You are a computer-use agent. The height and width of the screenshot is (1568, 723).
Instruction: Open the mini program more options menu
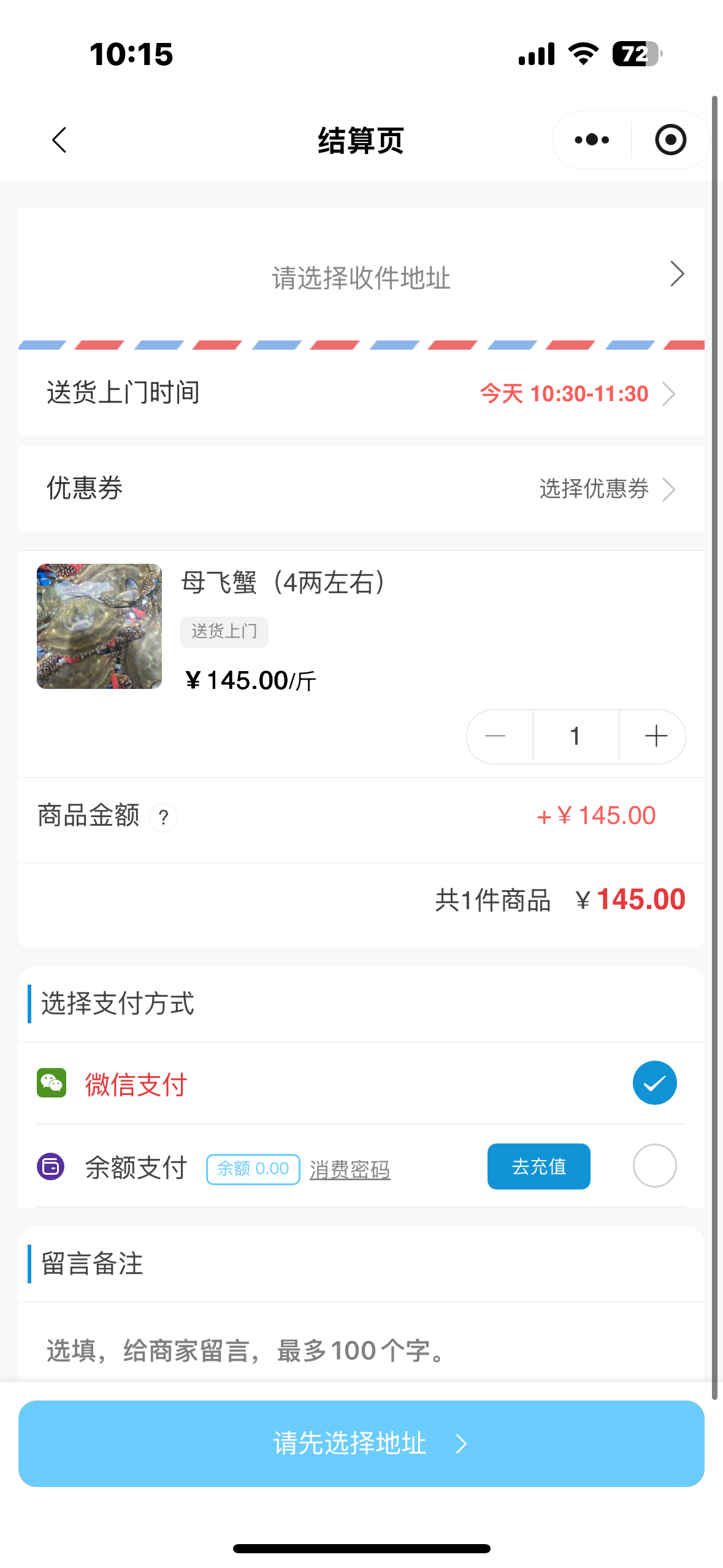592,140
